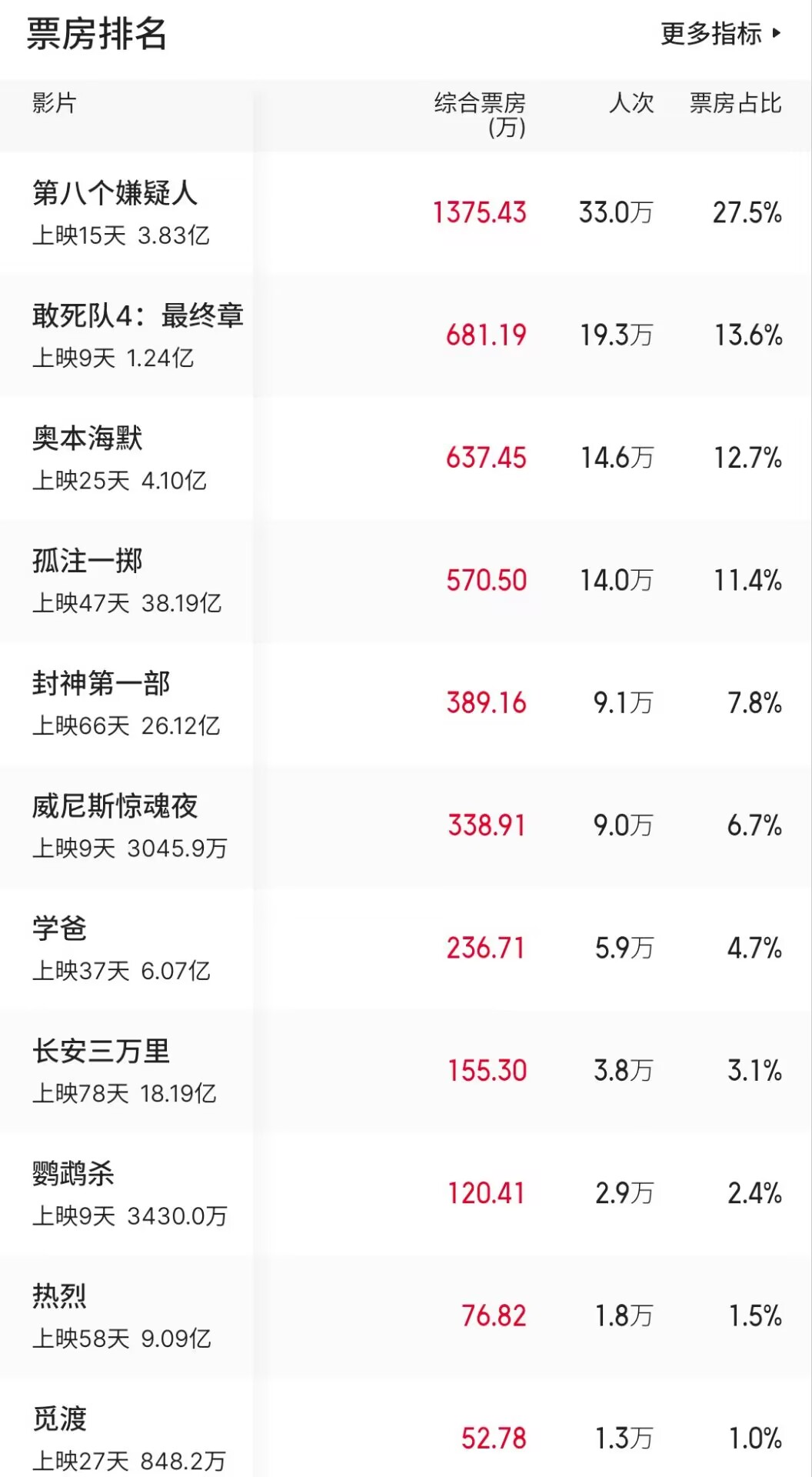812x1477 pixels.
Task: Open the 觅渡 movie row
Action: pyautogui.click(x=406, y=1428)
